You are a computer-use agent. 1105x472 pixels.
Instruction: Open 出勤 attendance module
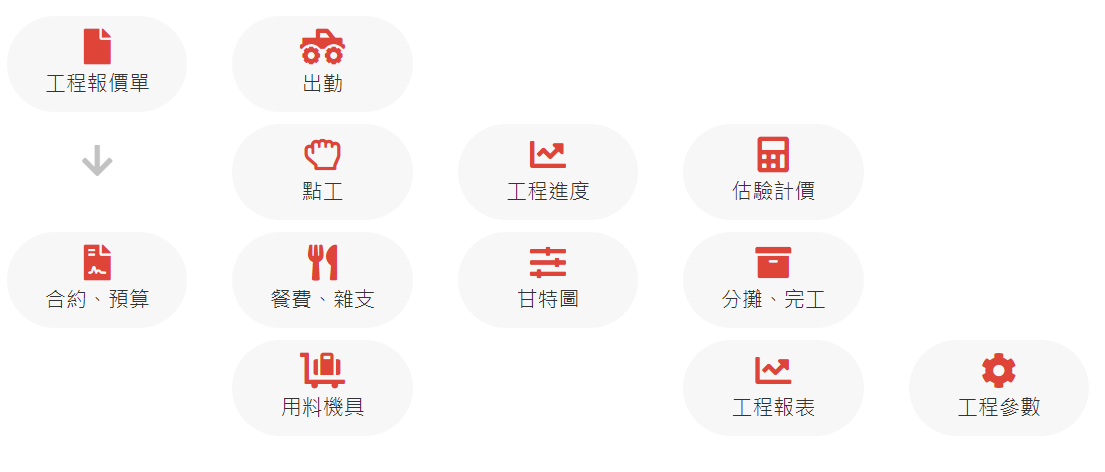322,64
